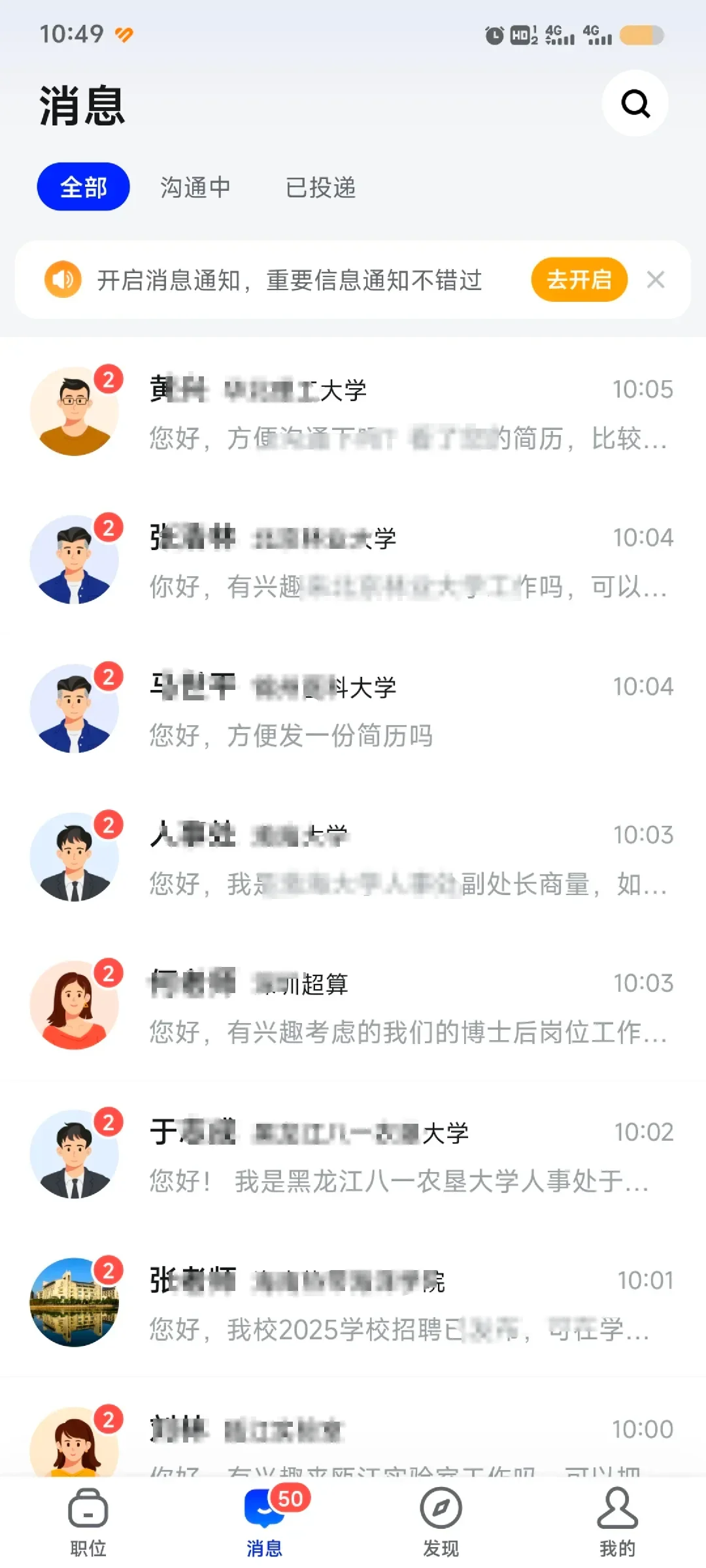
Task: Dismiss the notification reminder banner
Action: [x=656, y=280]
